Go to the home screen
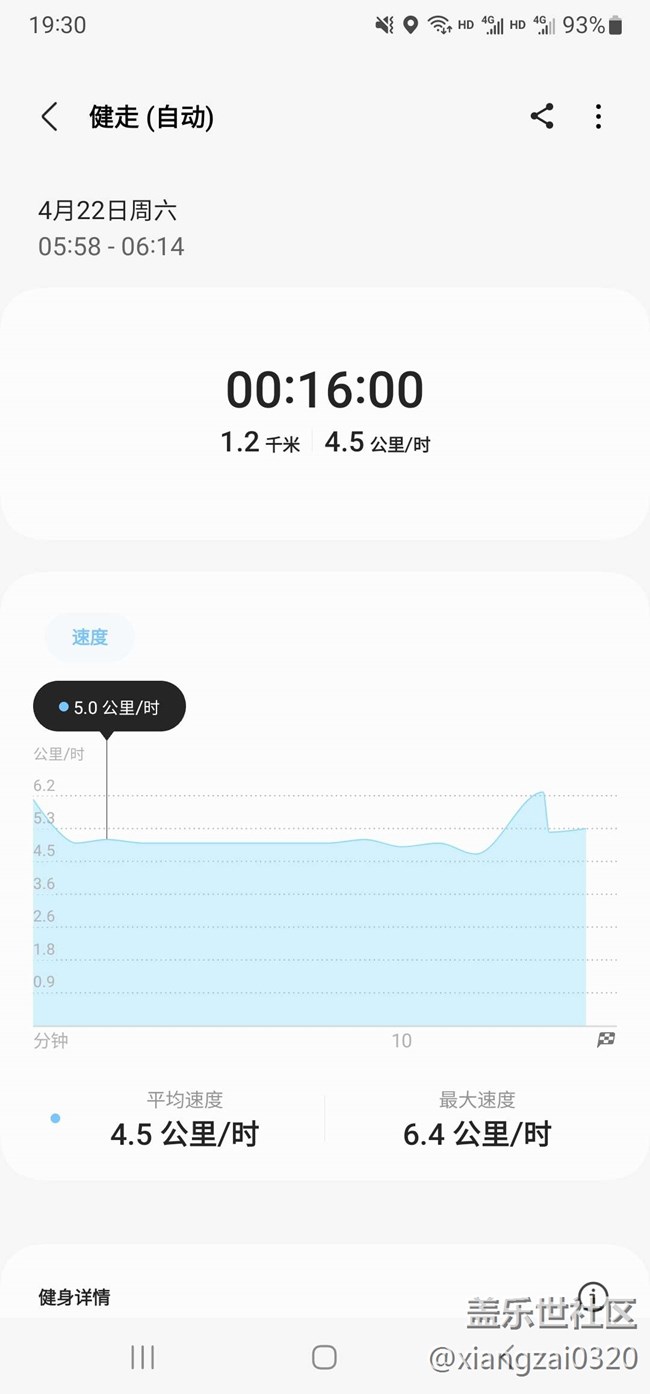This screenshot has height=1394, width=650. (324, 1356)
